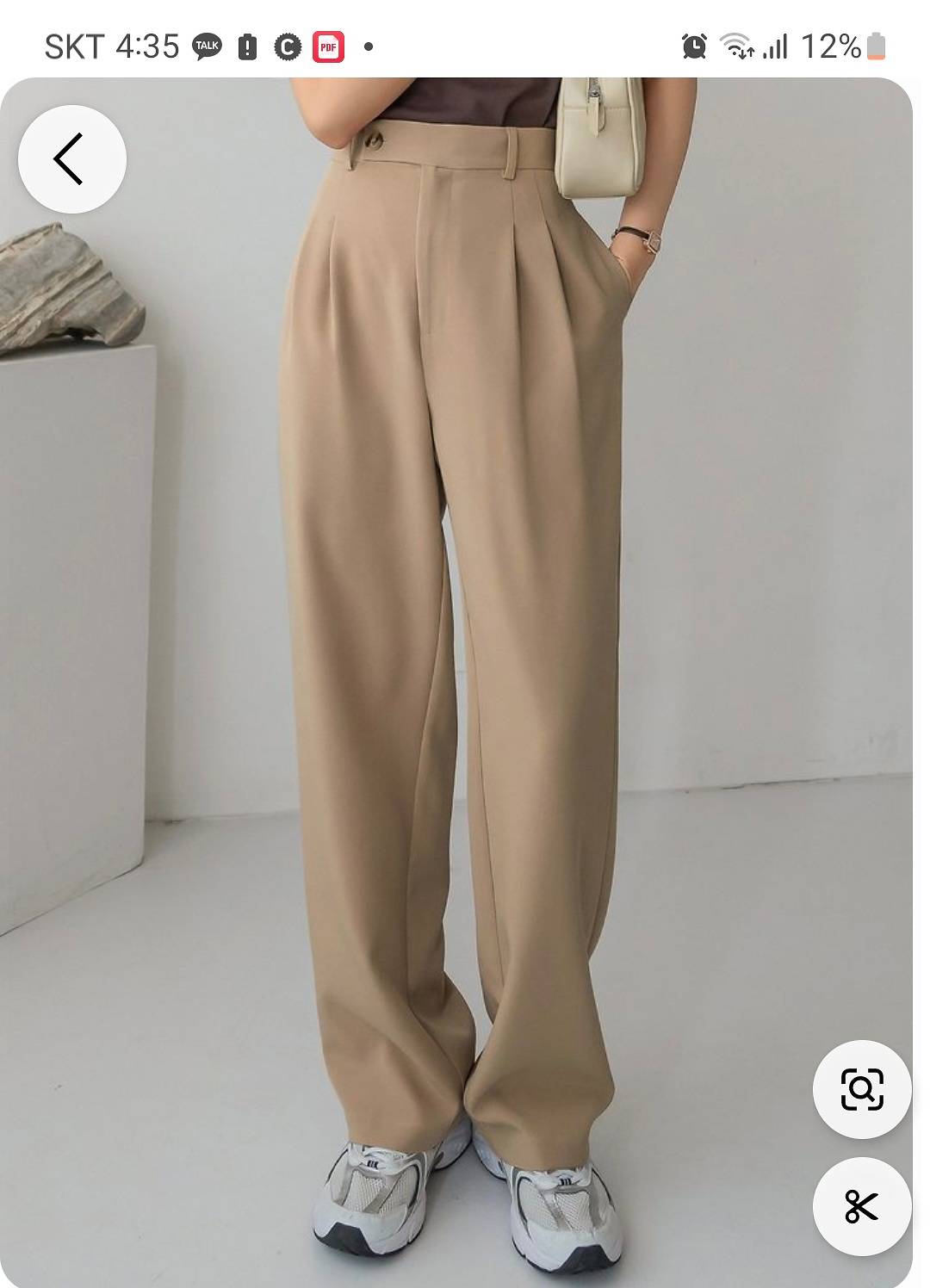Tap the scissors crop button
The image size is (930, 1288).
861,1206
